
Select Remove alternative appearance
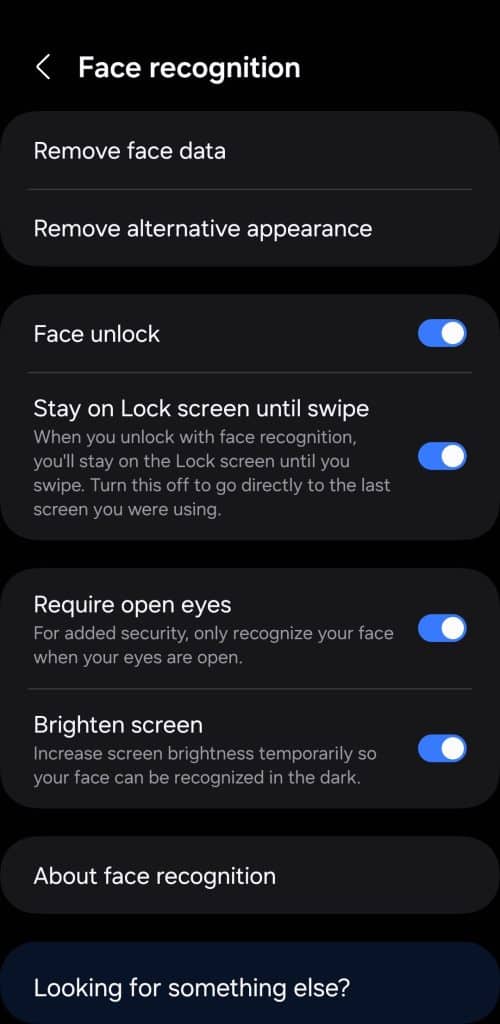click(250, 229)
